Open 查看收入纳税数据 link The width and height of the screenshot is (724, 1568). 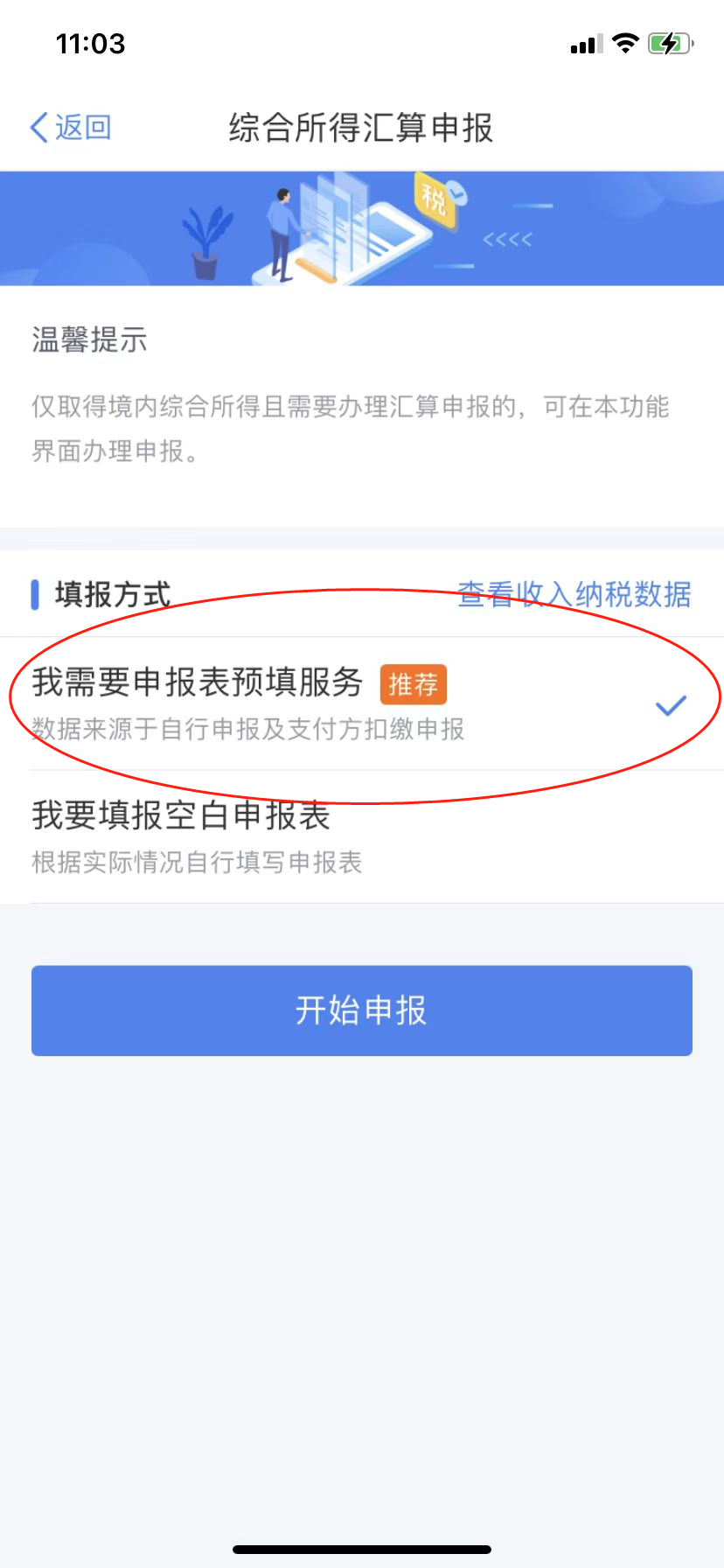point(574,595)
